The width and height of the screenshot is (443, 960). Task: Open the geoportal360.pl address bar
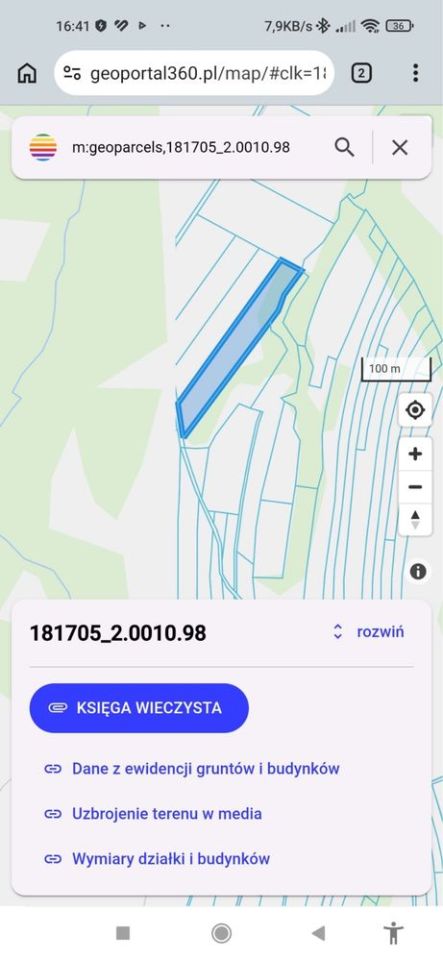pyautogui.click(x=195, y=73)
